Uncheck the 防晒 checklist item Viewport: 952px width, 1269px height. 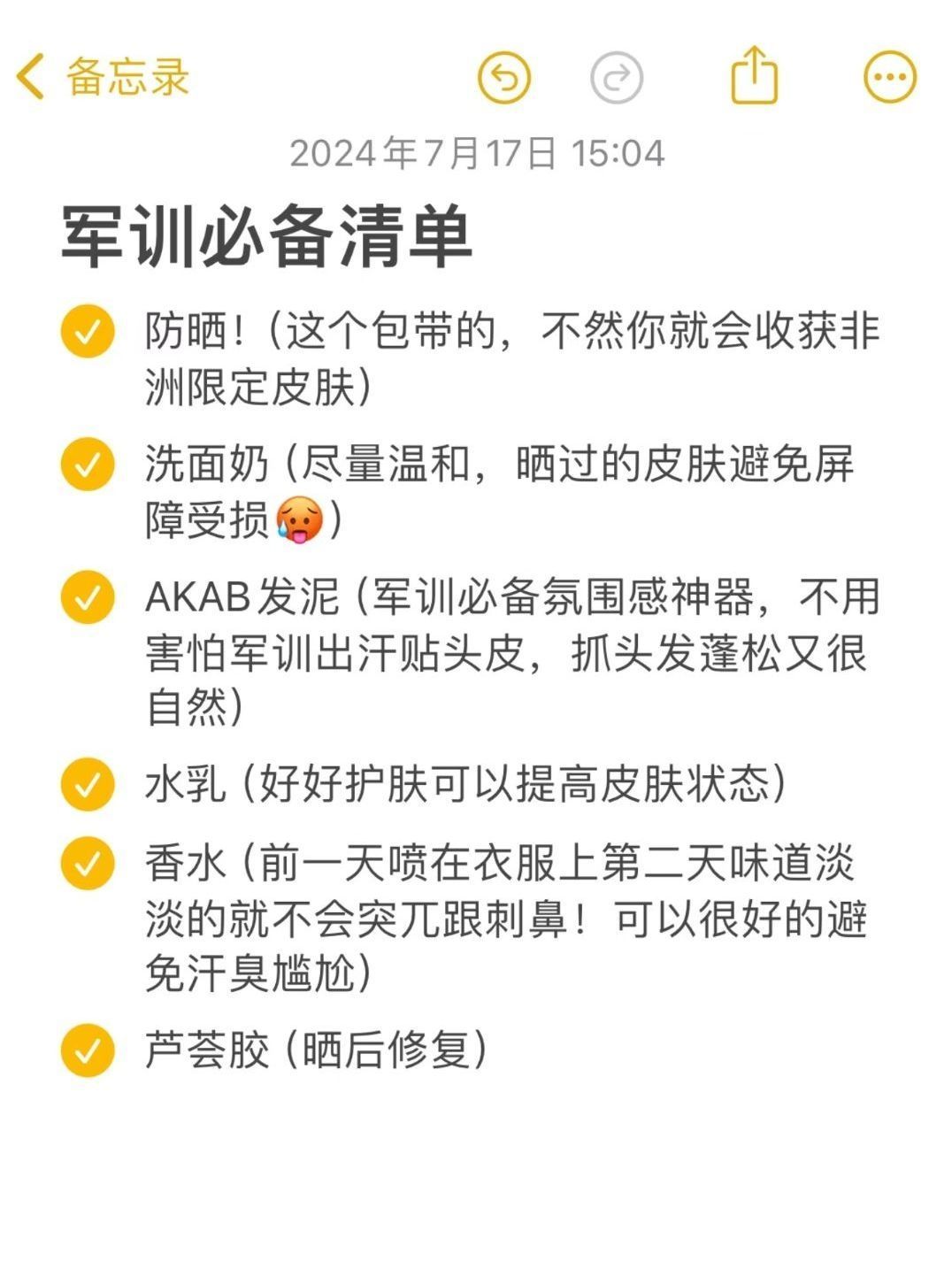coord(88,332)
